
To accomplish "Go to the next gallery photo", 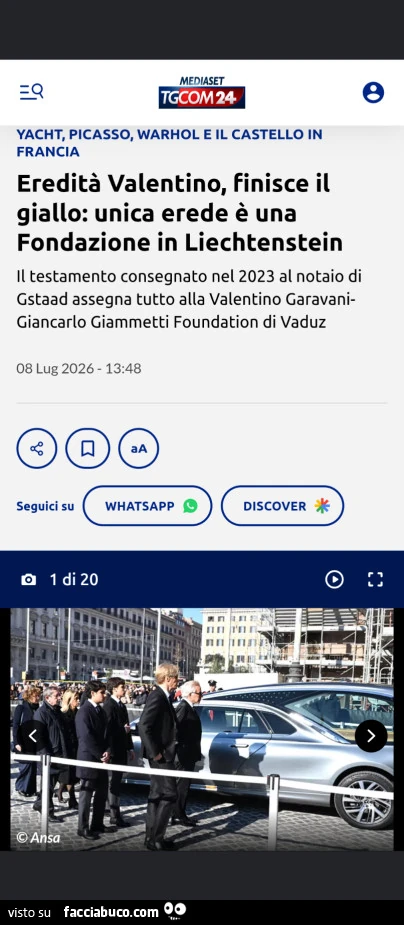I will click(371, 736).
